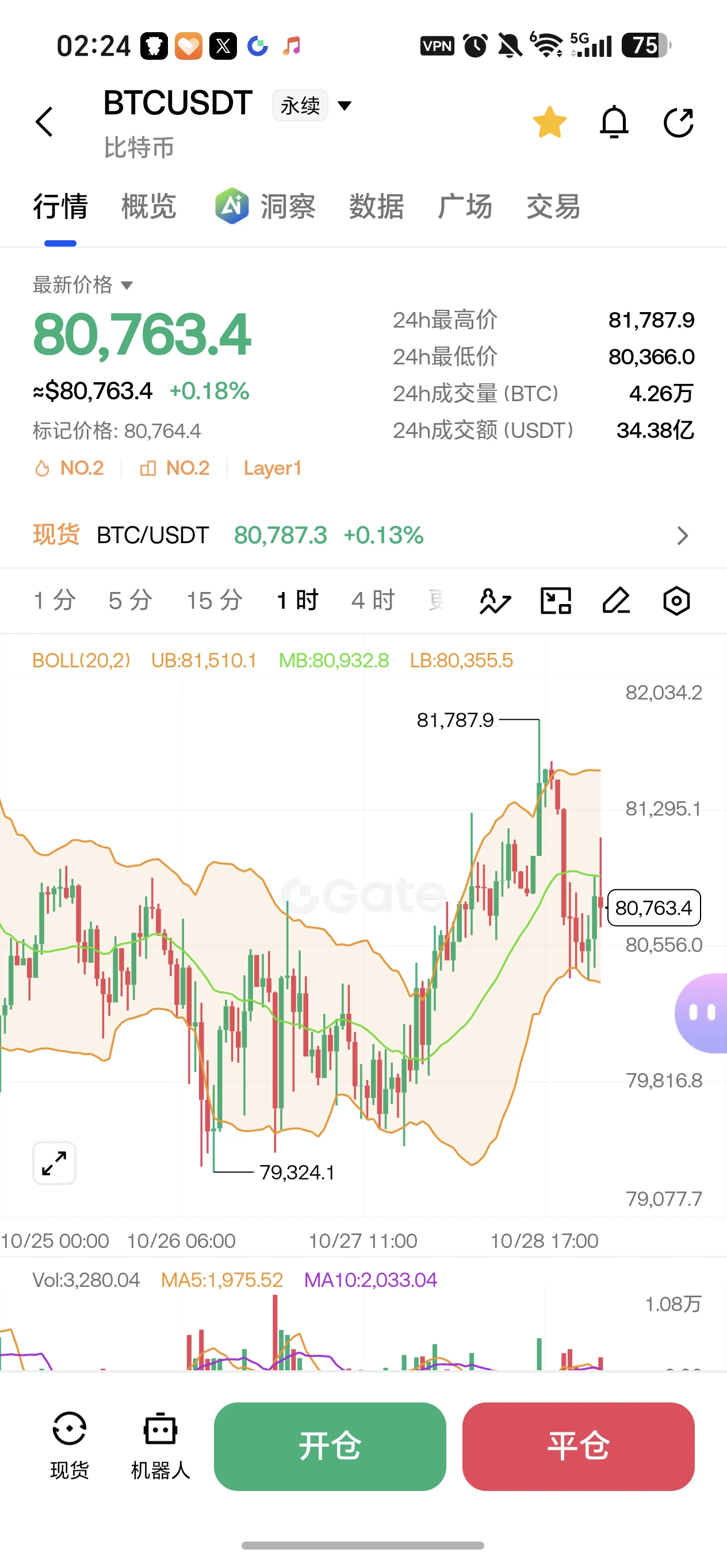Image resolution: width=727 pixels, height=1568 pixels.
Task: Select the 15 分 chart interval
Action: [215, 600]
